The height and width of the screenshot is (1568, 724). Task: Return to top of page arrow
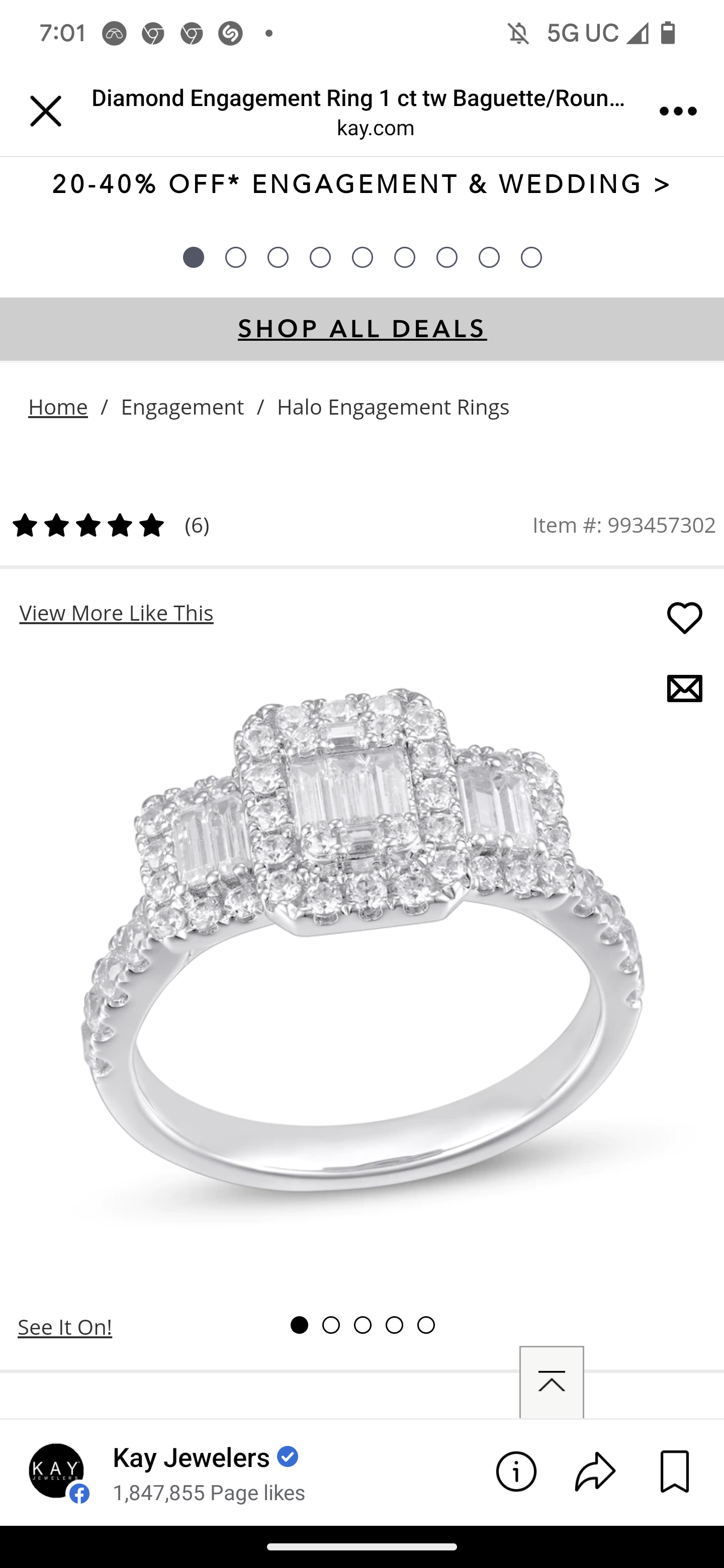point(552,1383)
